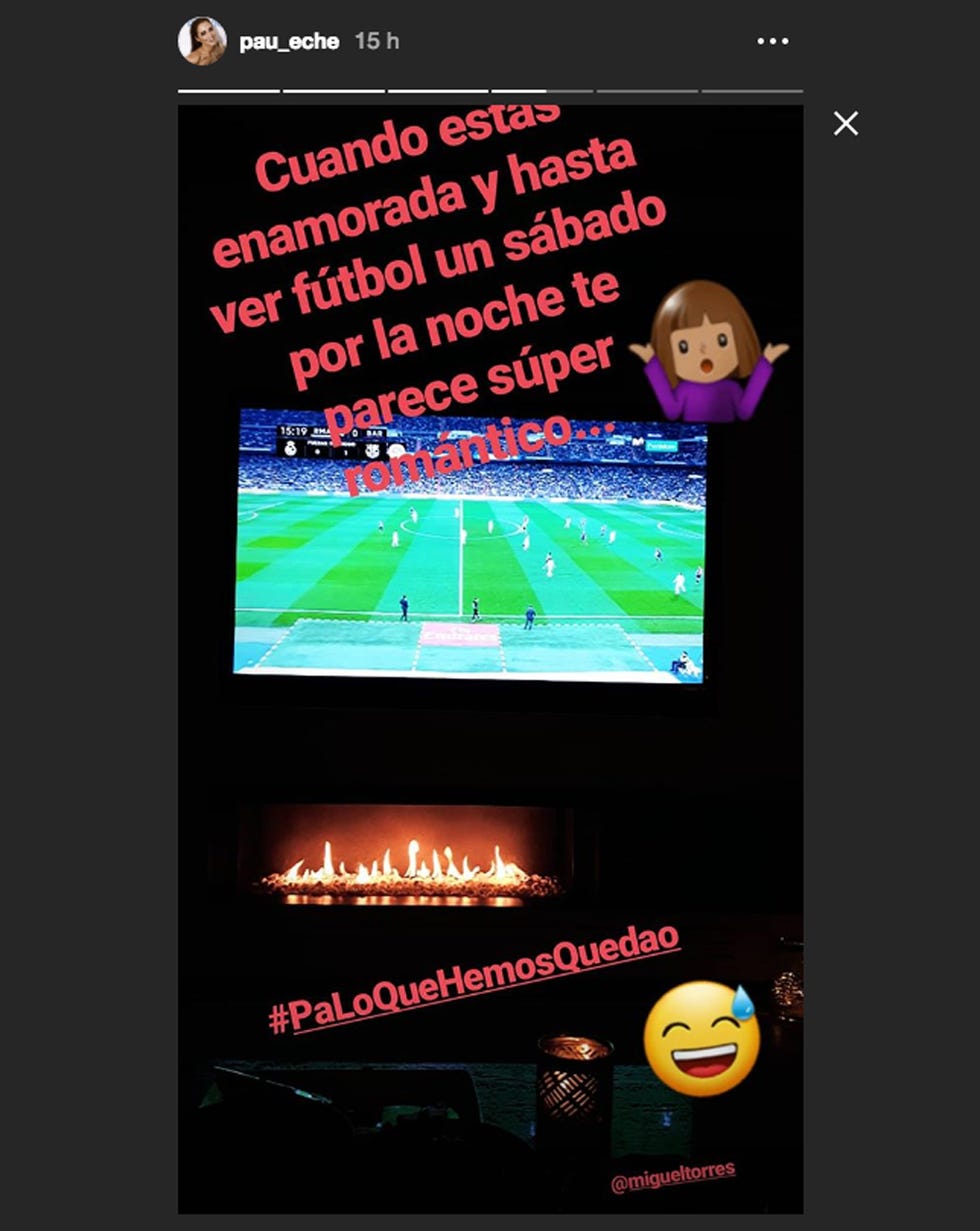
Task: Open the three-dot options menu
Action: pos(772,42)
